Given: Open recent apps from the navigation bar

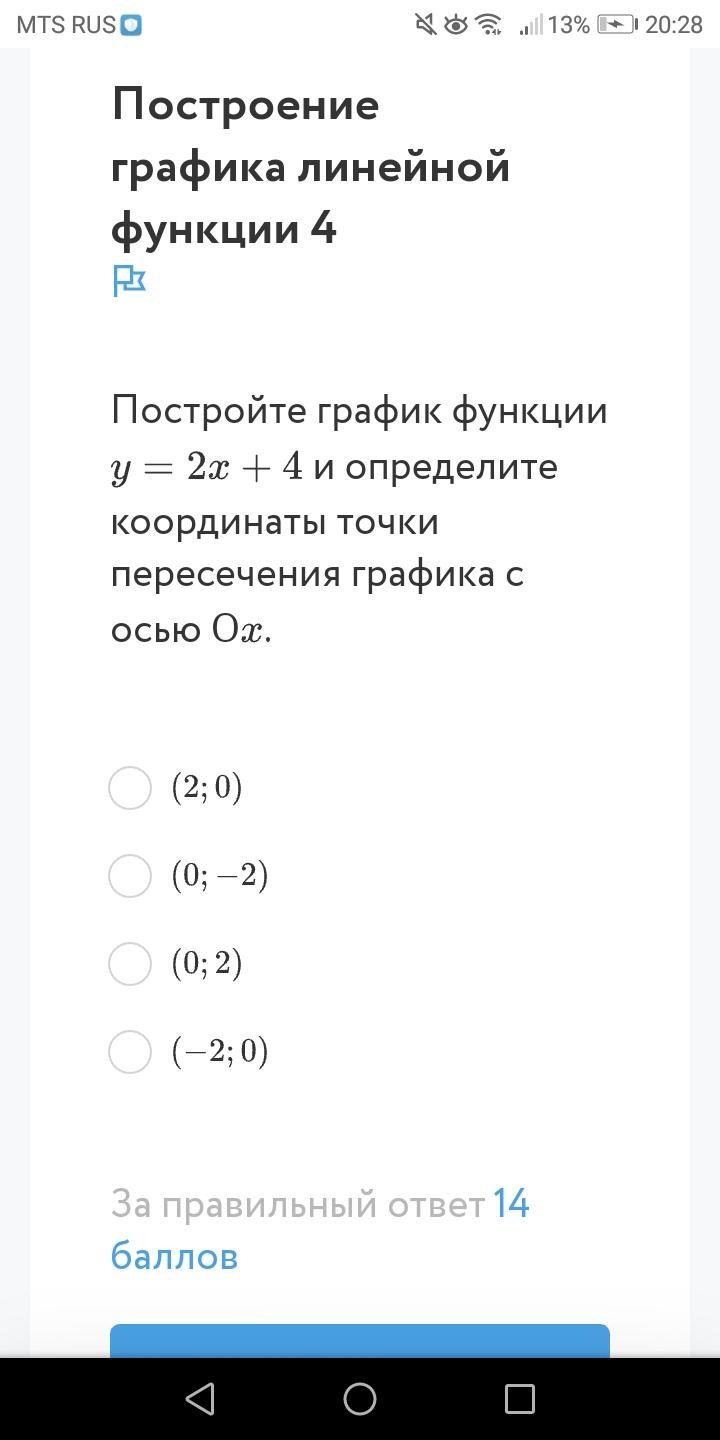Looking at the screenshot, I should click(x=520, y=1399).
